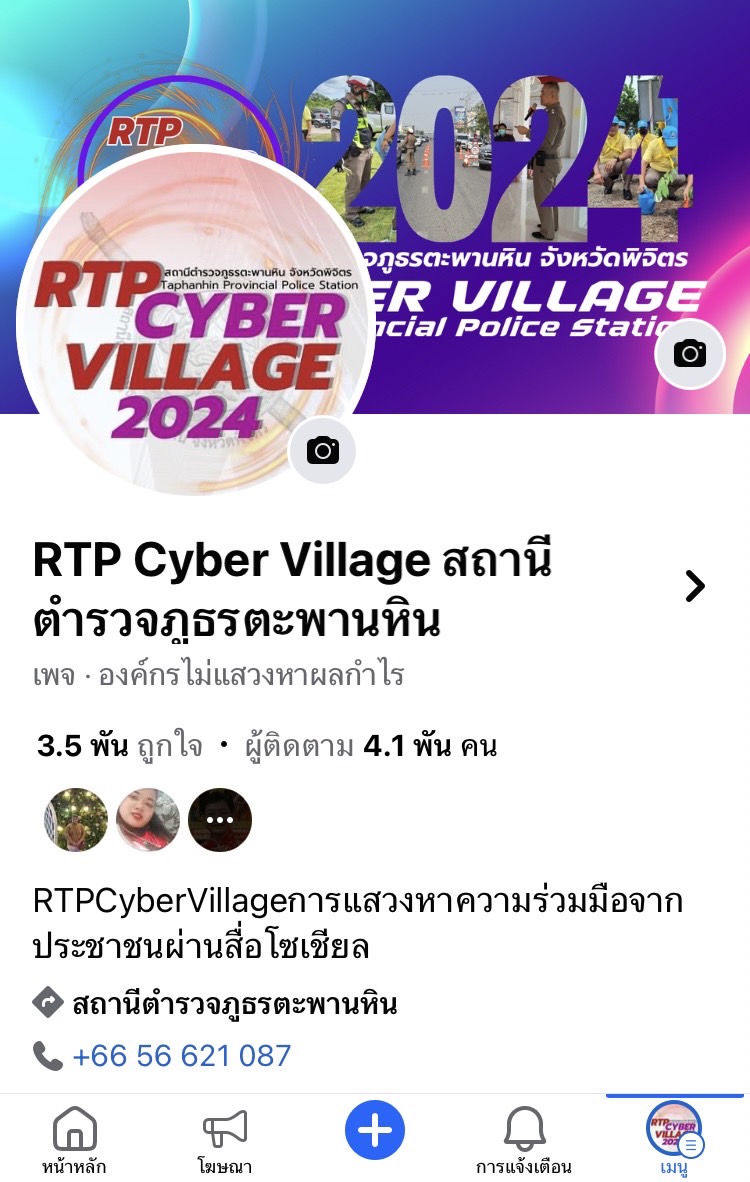Open the เมนู tab
This screenshot has height=1182, width=750.
674,1140
